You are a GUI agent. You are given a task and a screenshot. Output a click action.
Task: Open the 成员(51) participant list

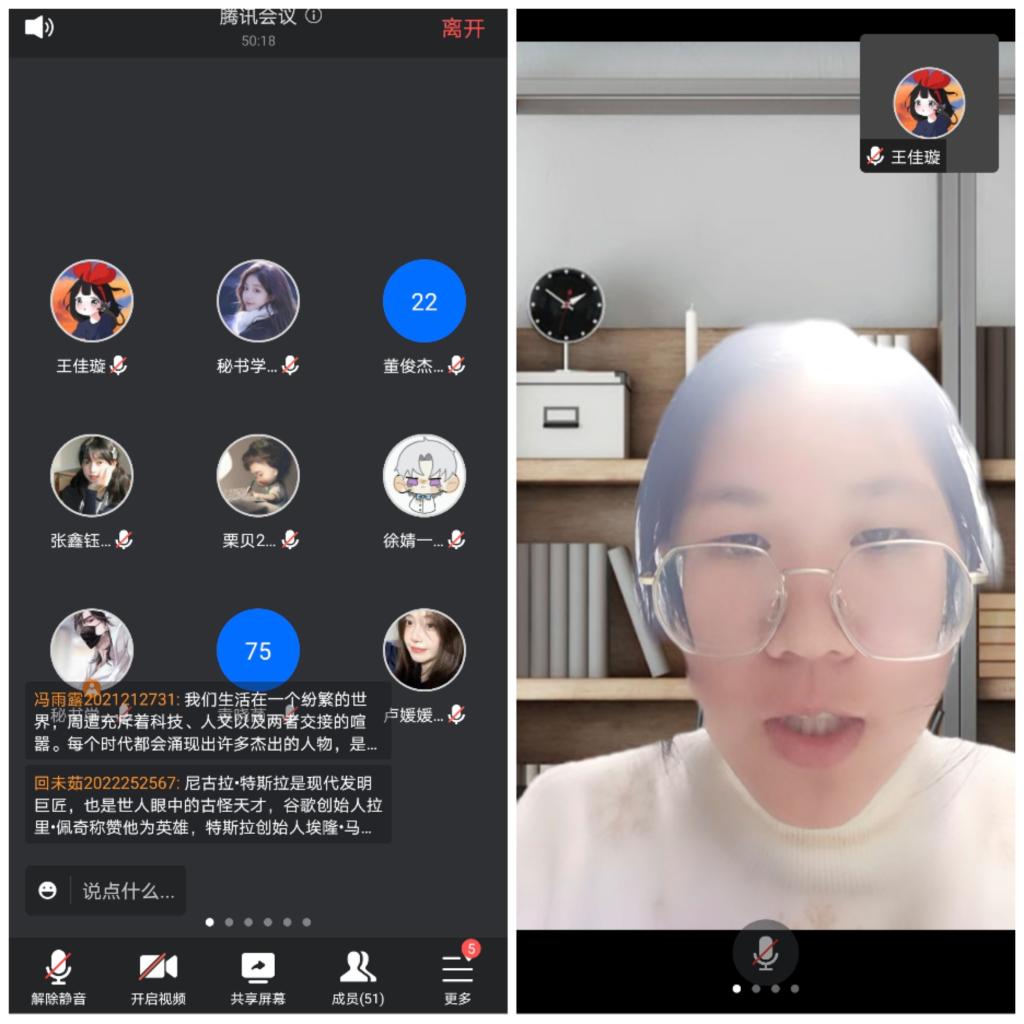358,977
